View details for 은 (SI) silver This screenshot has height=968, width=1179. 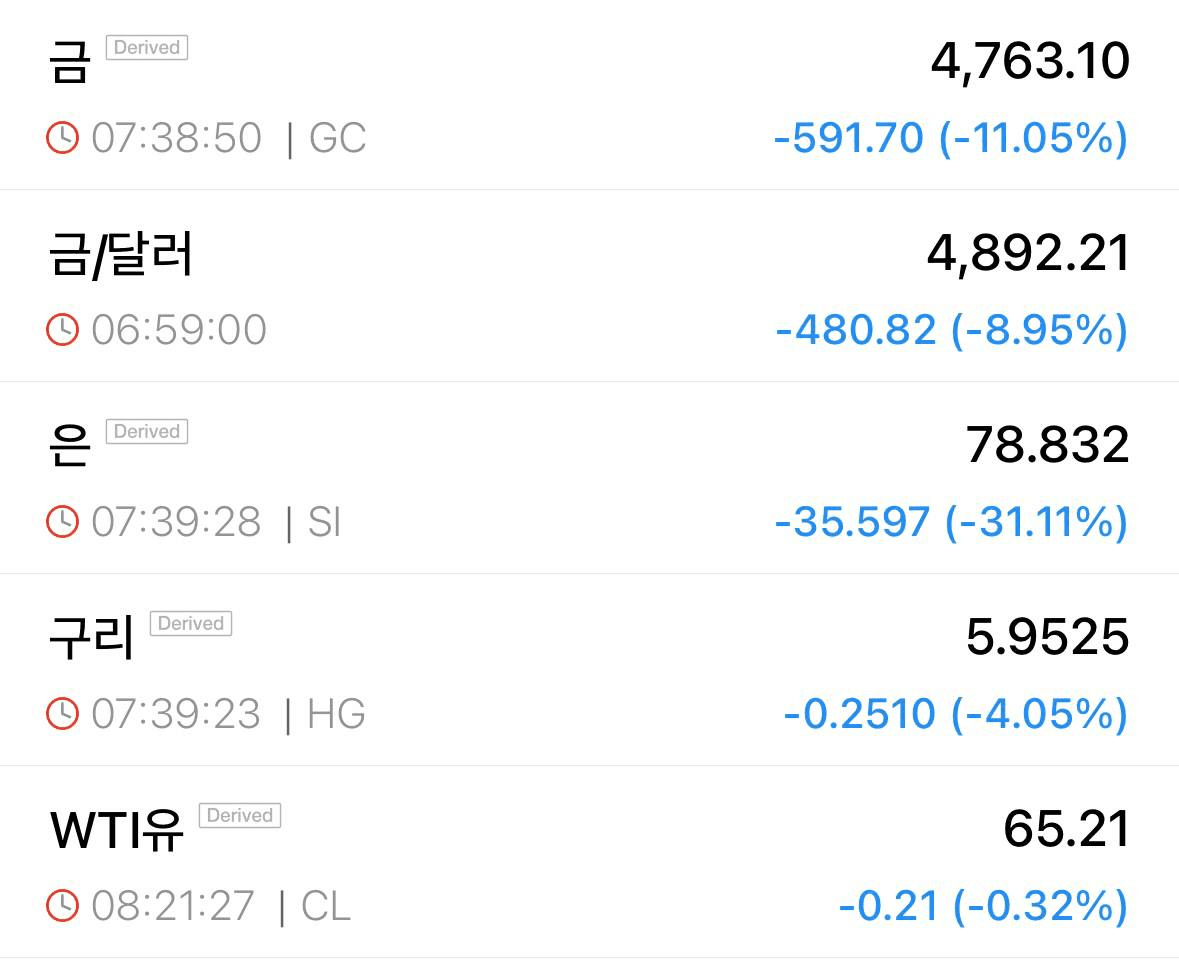pos(589,481)
